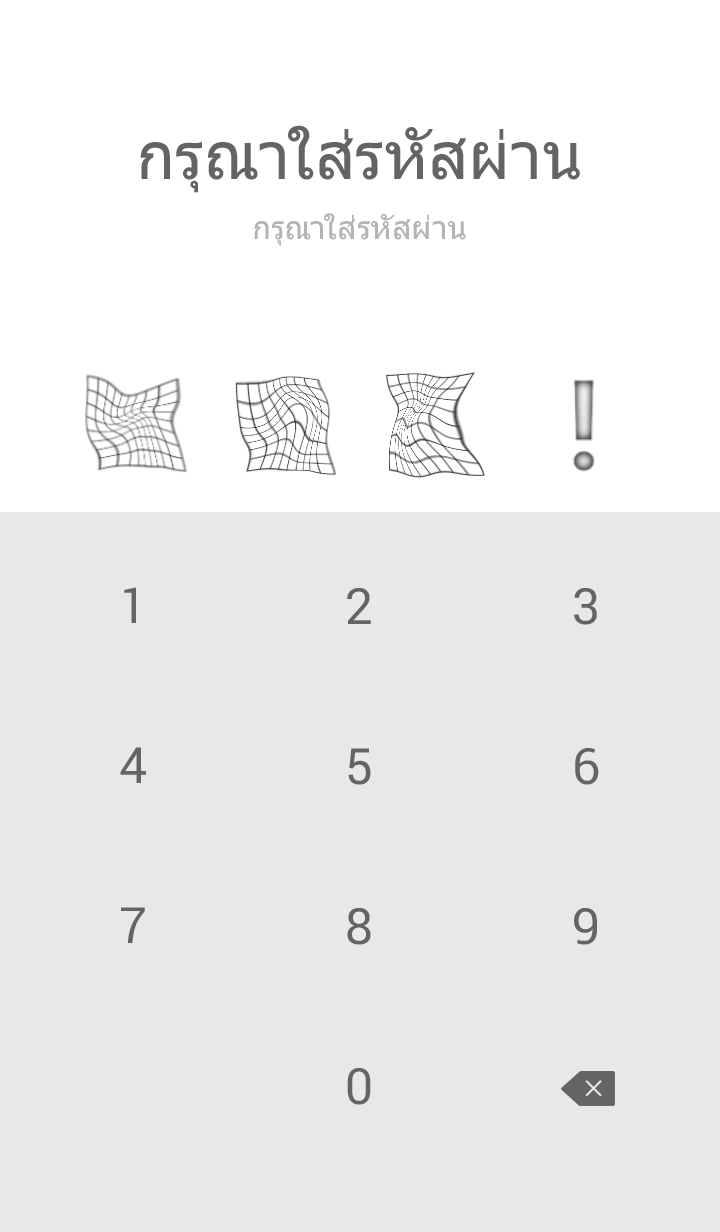Tap keypad digit 6
This screenshot has width=720, height=1232.
click(x=586, y=766)
